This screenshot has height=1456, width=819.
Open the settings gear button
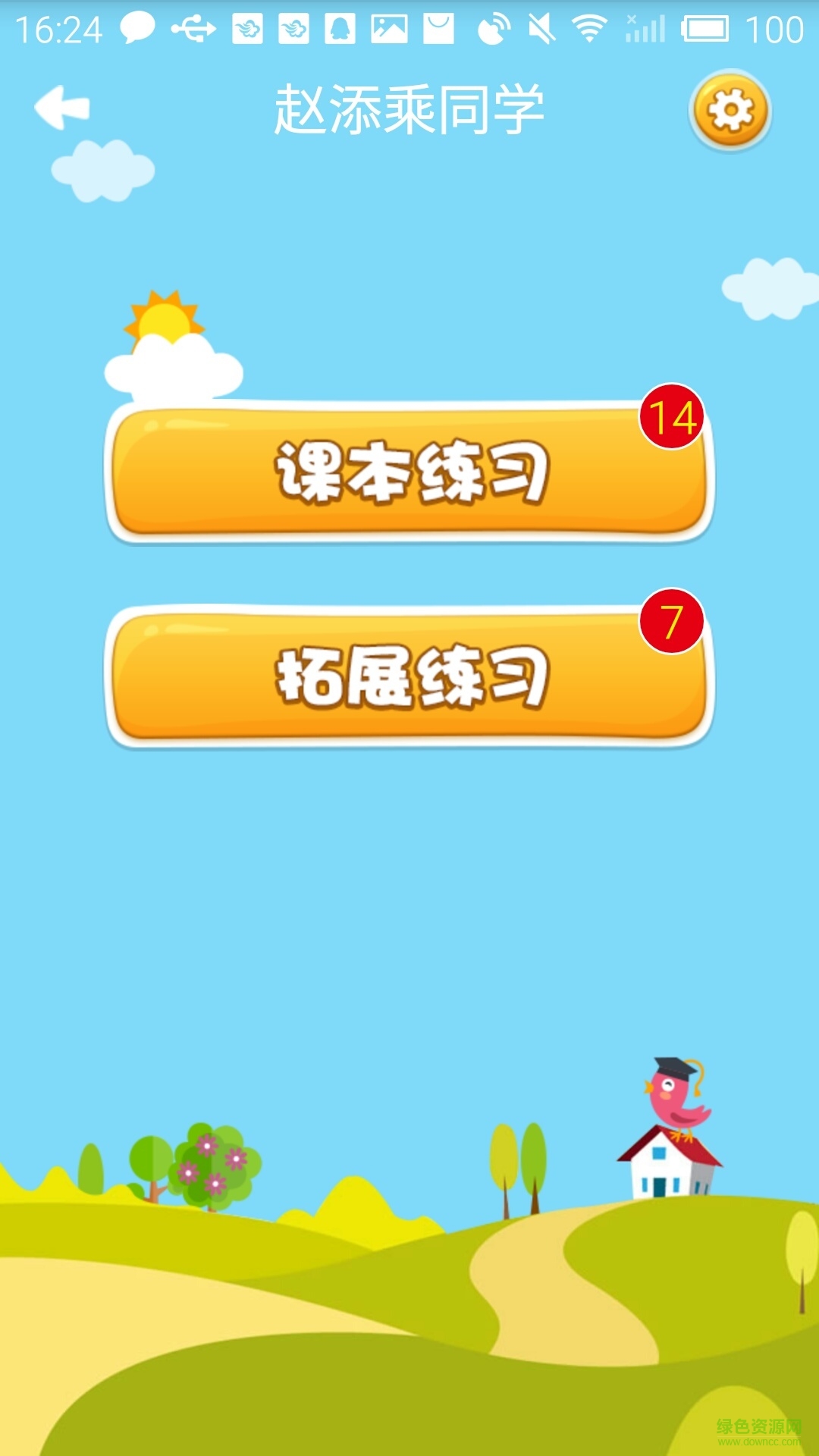(730, 111)
